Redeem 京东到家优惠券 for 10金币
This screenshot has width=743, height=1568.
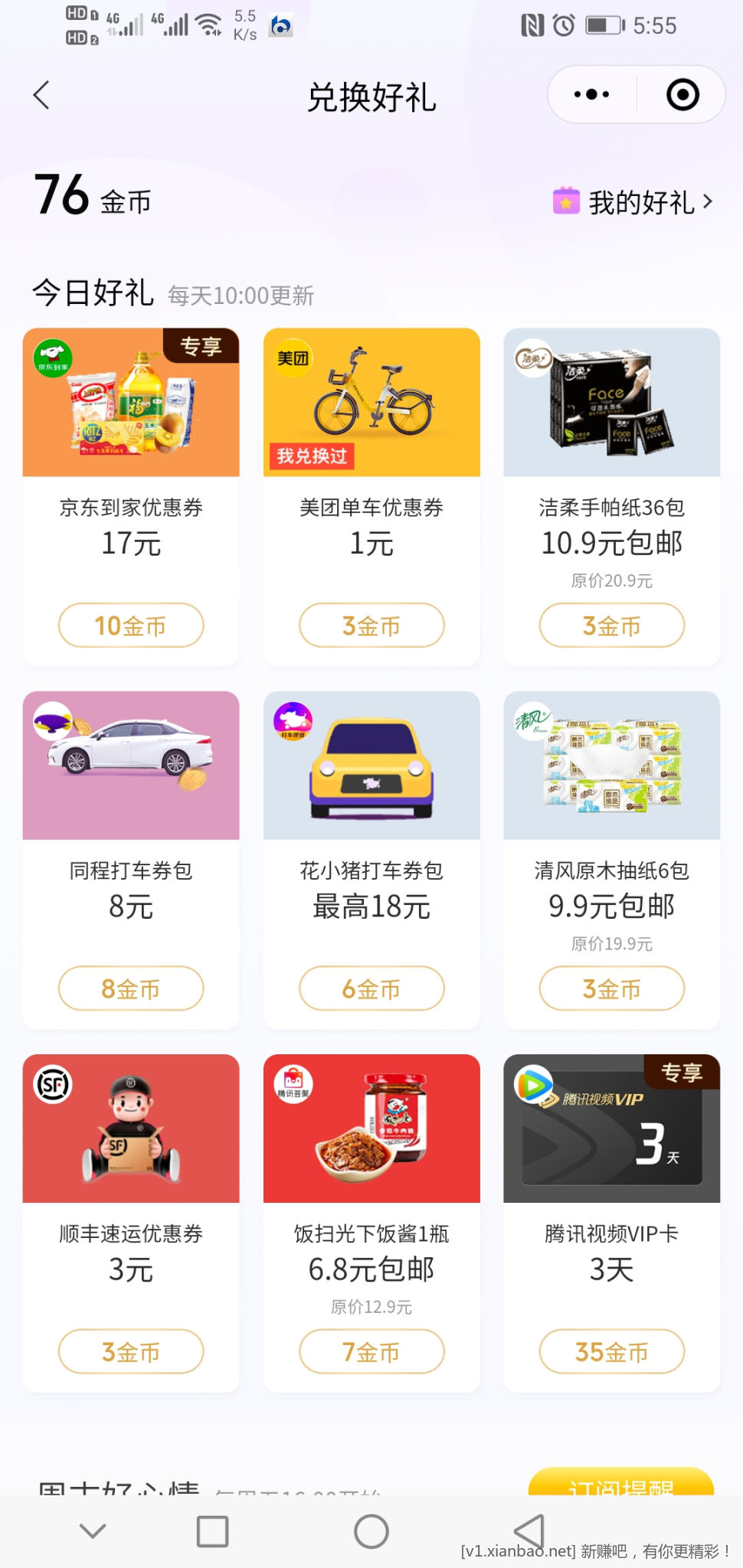131,626
